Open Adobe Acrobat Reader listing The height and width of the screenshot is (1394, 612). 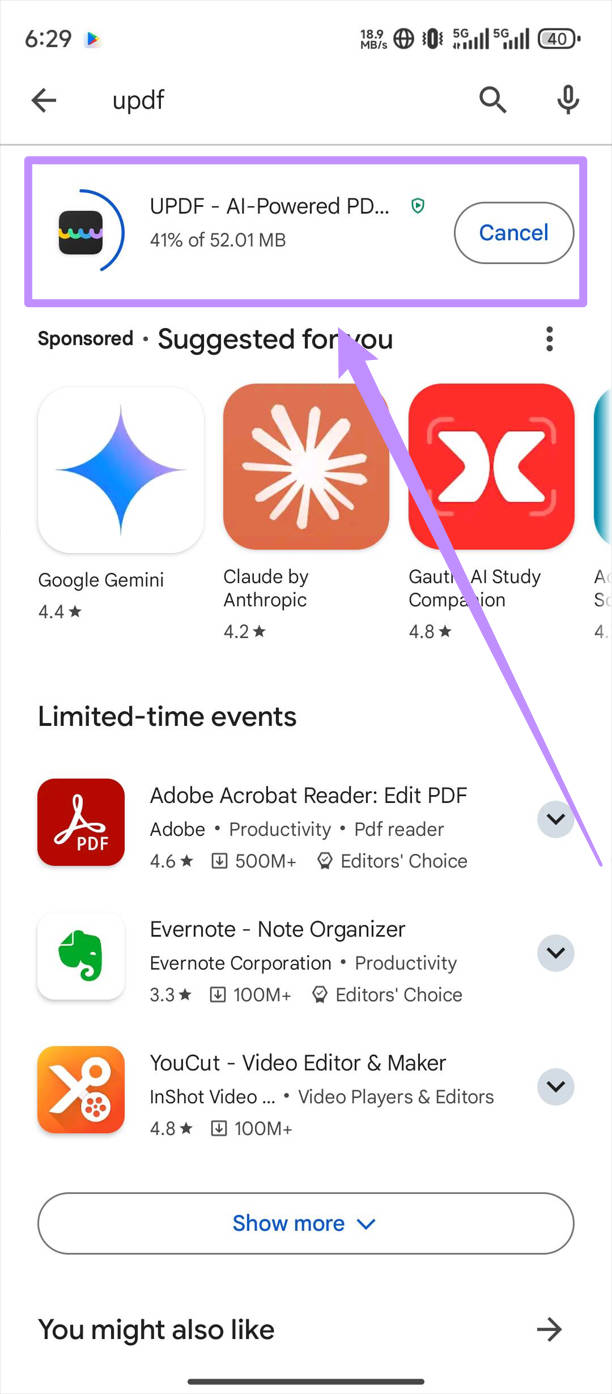pos(300,827)
